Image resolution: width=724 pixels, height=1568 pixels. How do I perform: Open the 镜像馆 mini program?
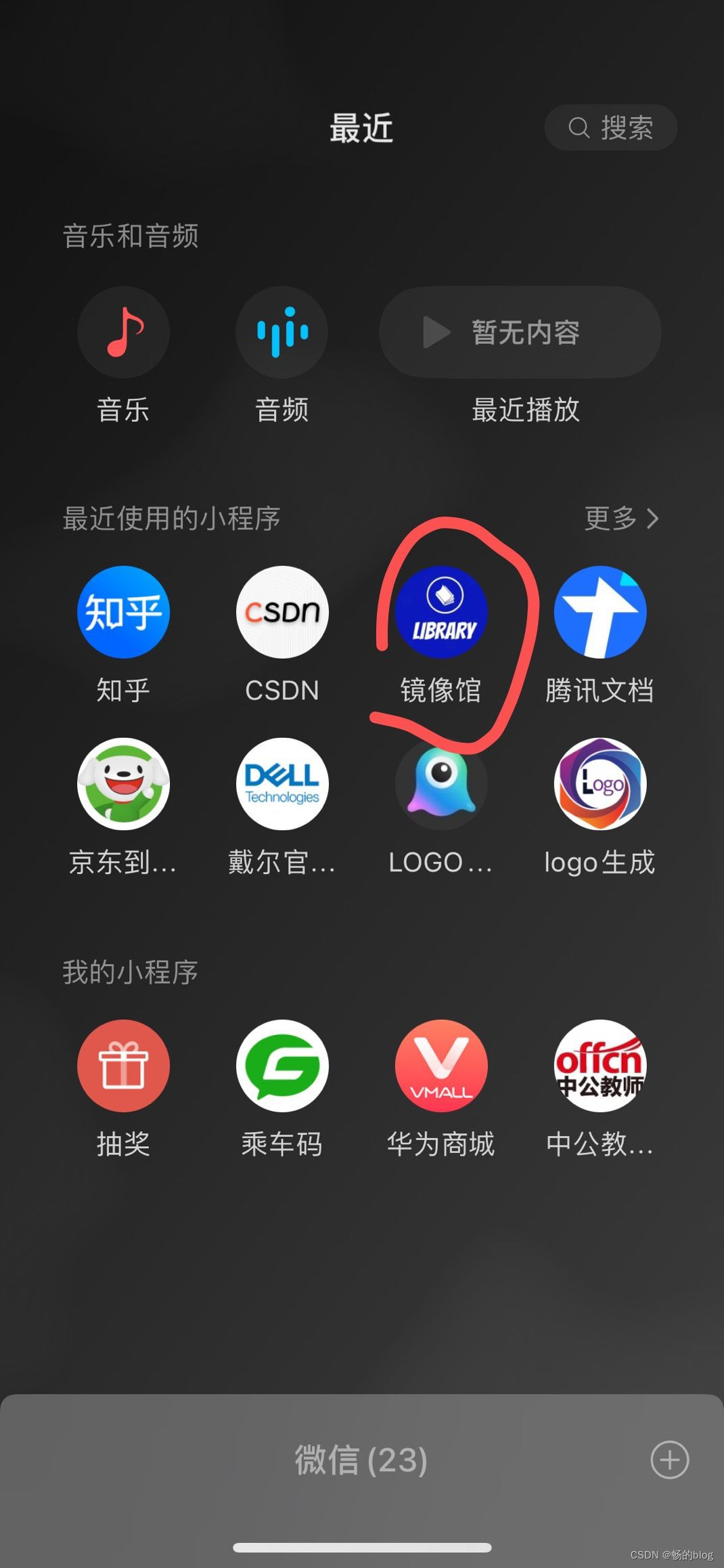[x=441, y=612]
